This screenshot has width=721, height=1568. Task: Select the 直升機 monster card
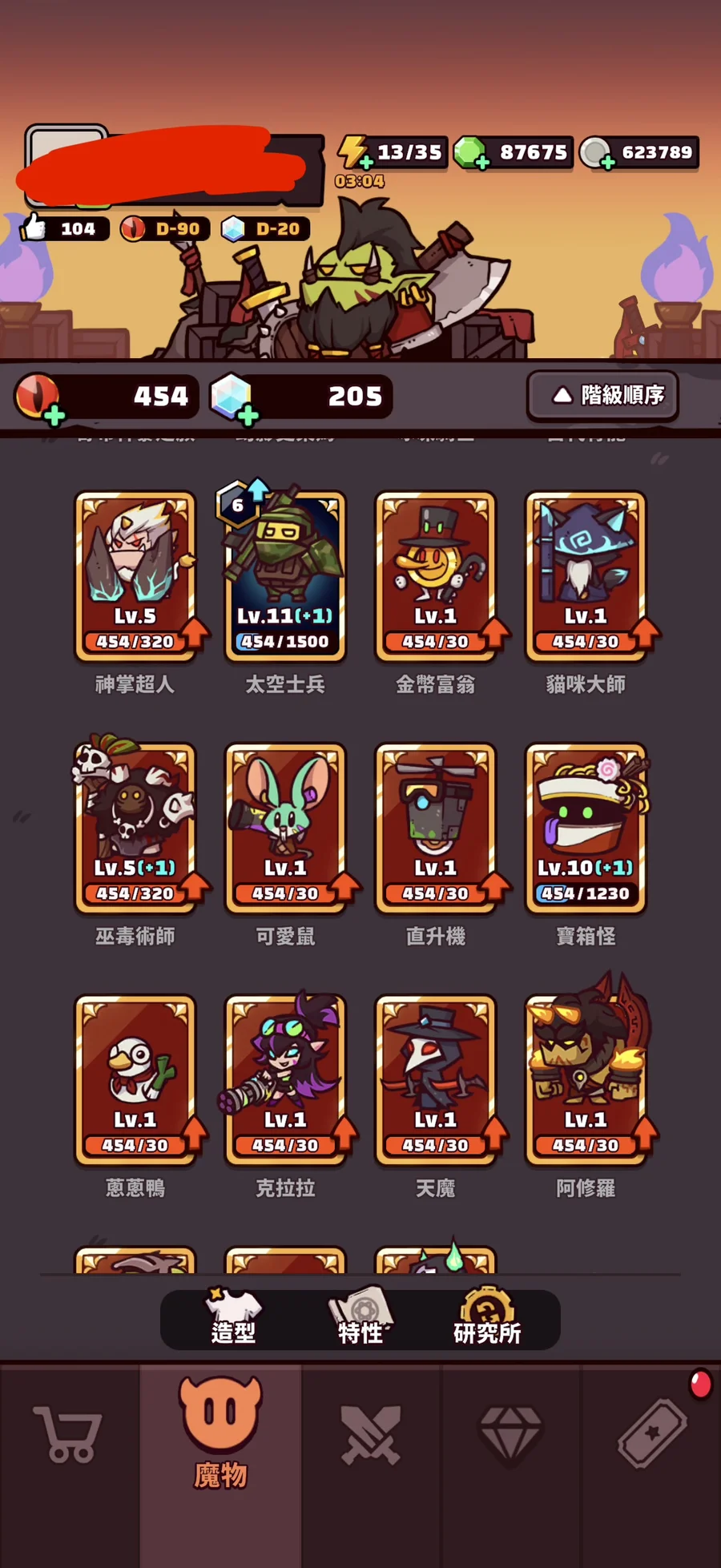435,828
